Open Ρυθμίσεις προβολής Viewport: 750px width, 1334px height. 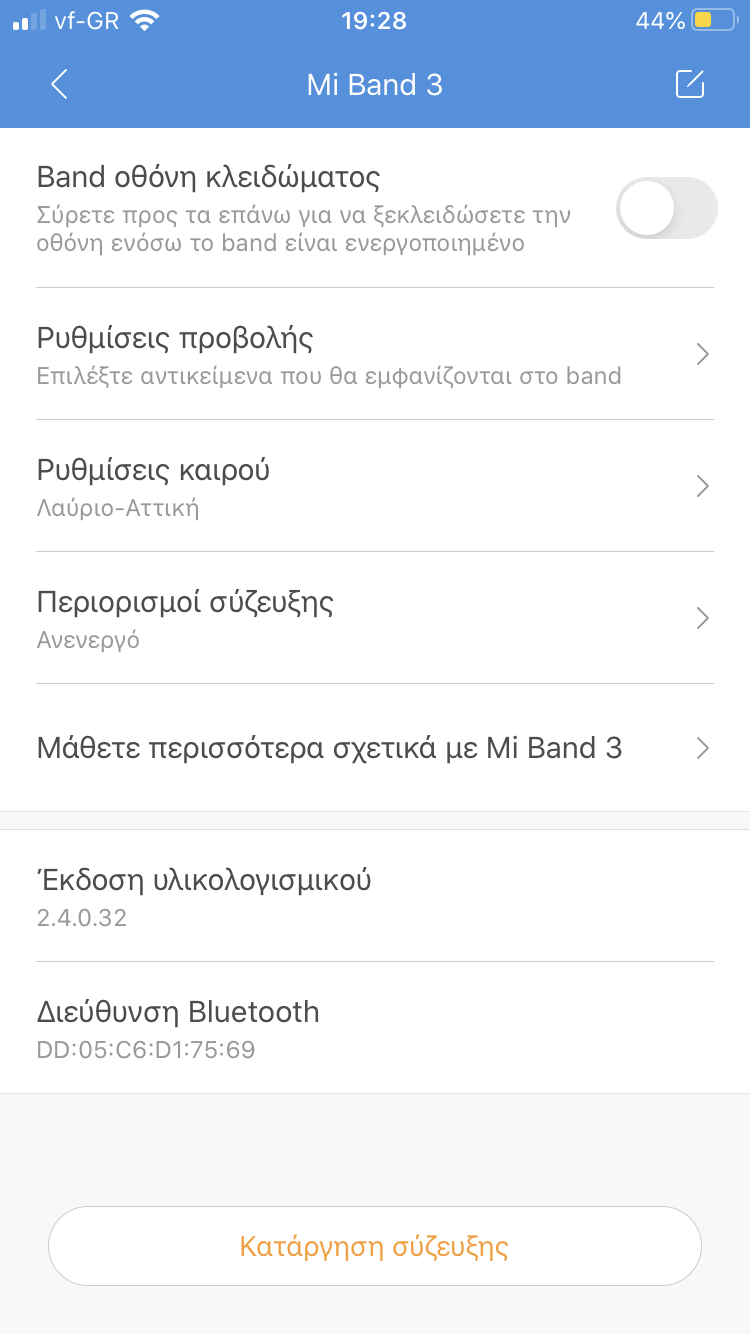[x=374, y=354]
